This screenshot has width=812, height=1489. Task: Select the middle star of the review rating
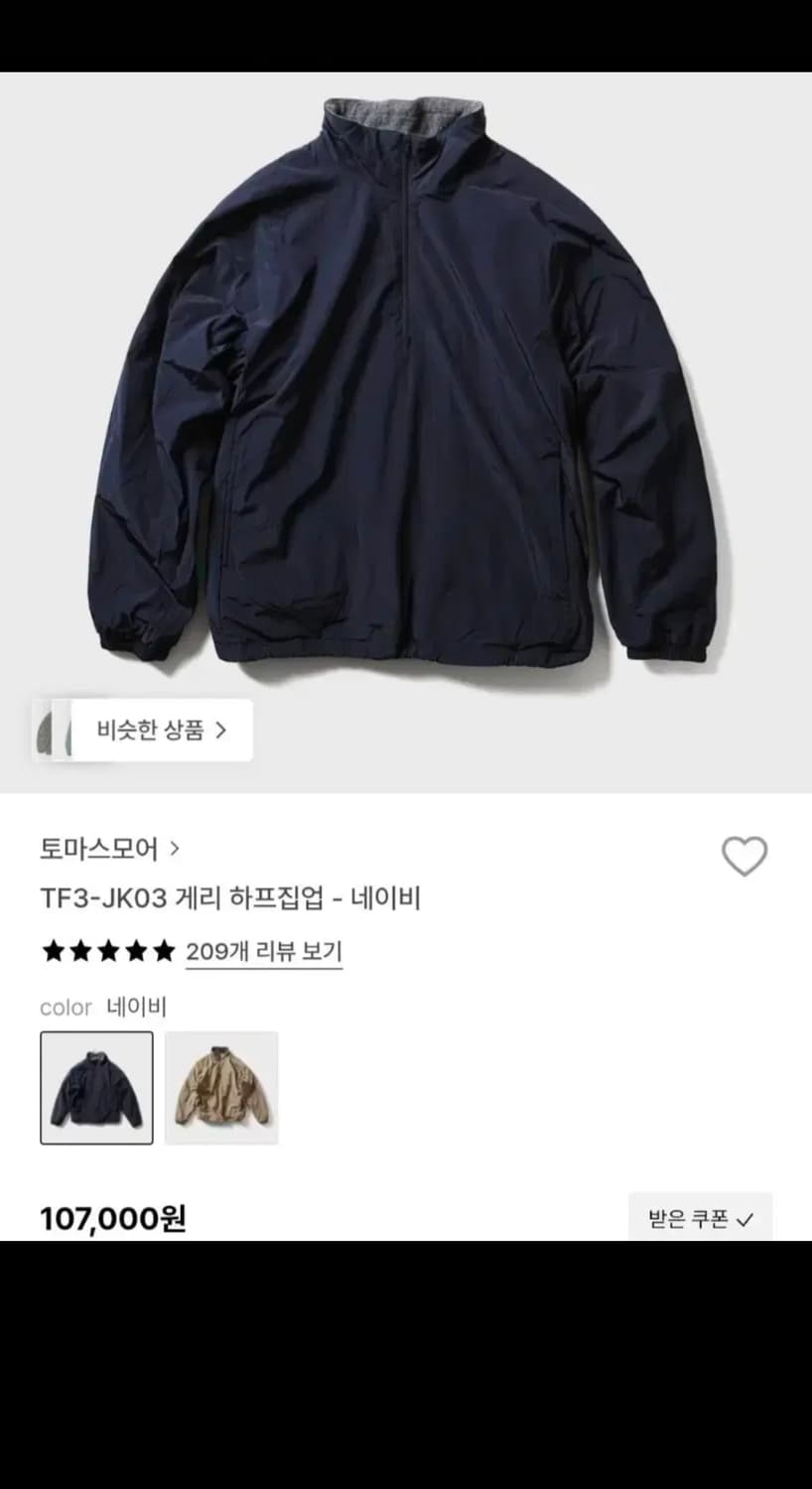pyautogui.click(x=105, y=951)
